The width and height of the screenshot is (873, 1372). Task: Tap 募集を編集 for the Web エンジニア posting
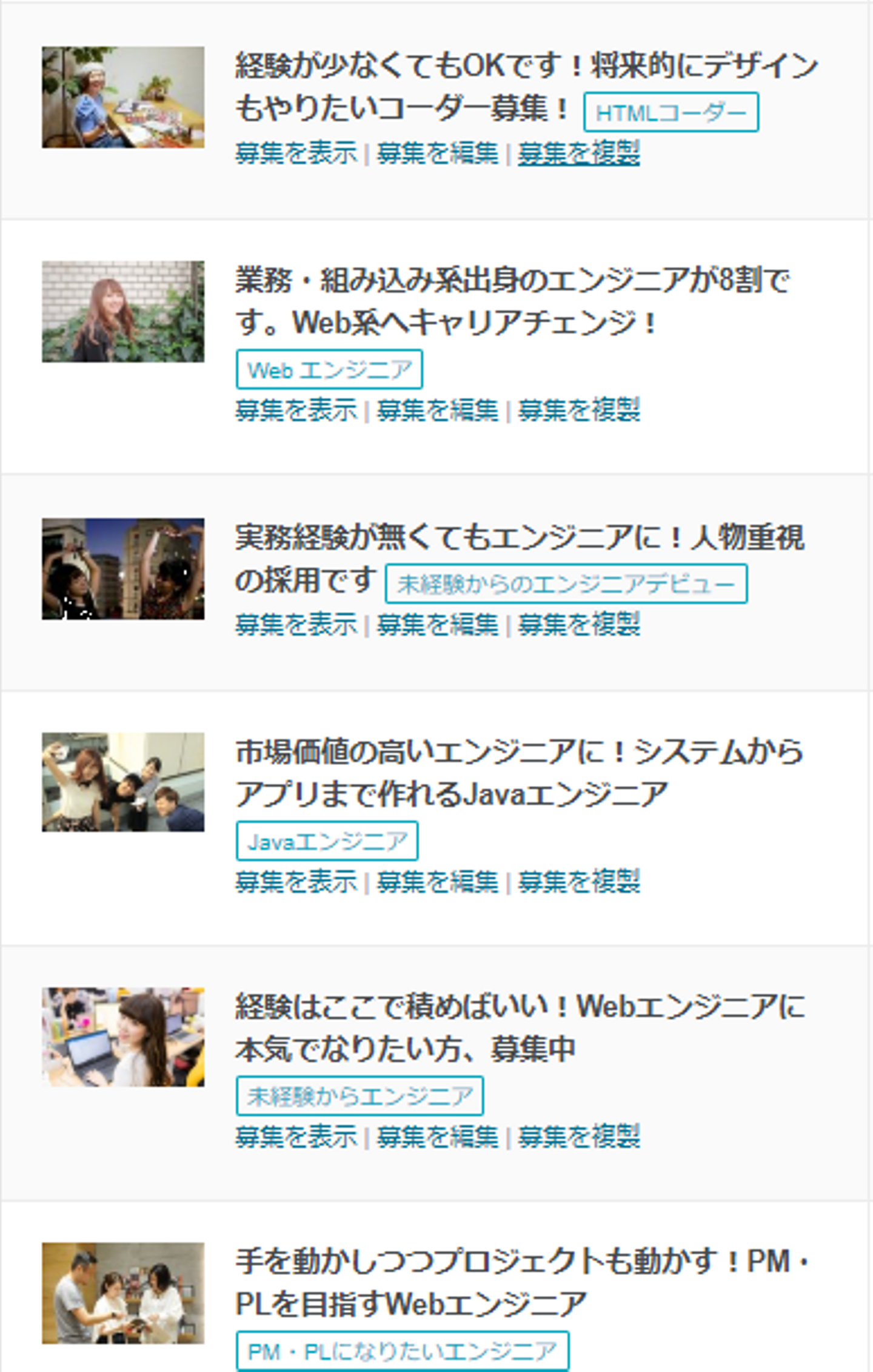[437, 410]
